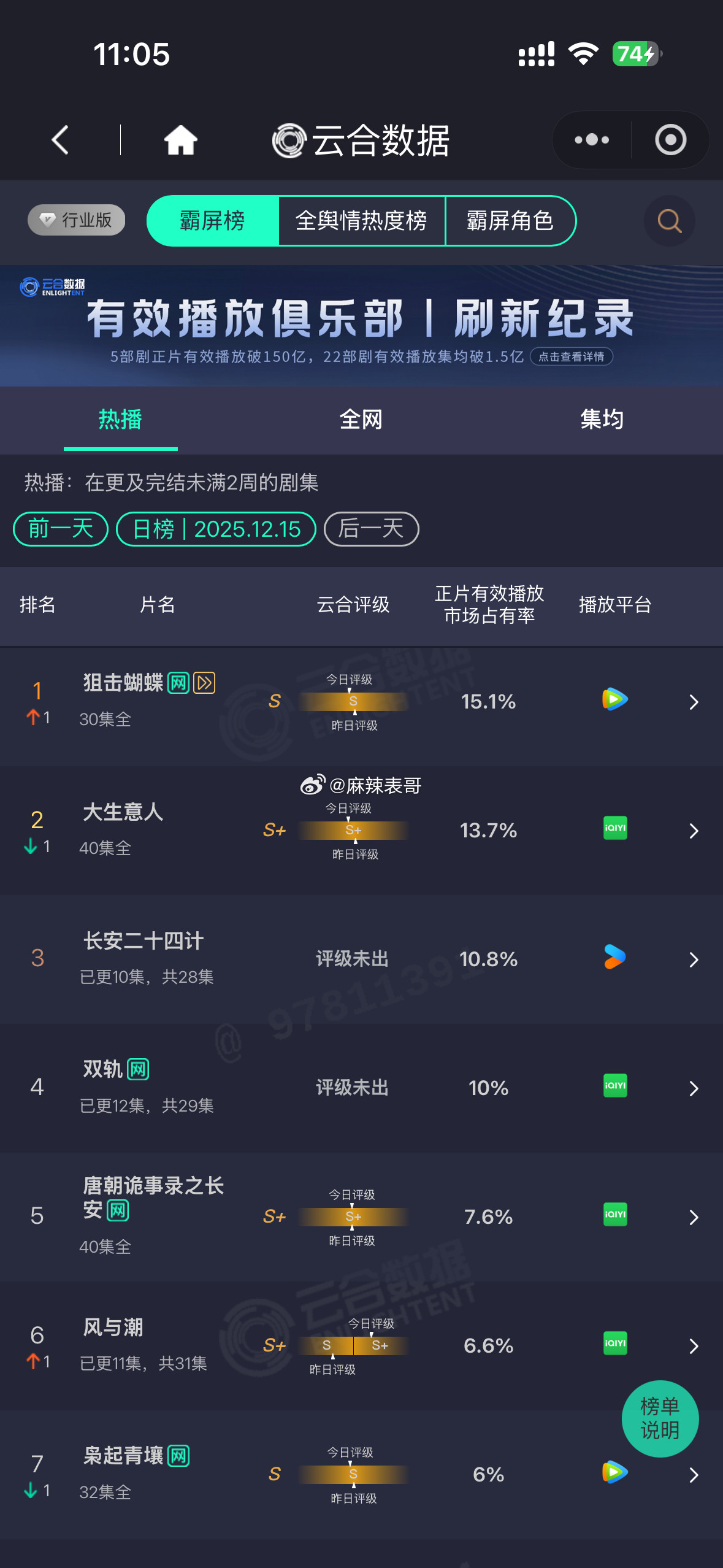
Task: Open Tencent Video icon for 狙击蝴蝶
Action: click(614, 701)
